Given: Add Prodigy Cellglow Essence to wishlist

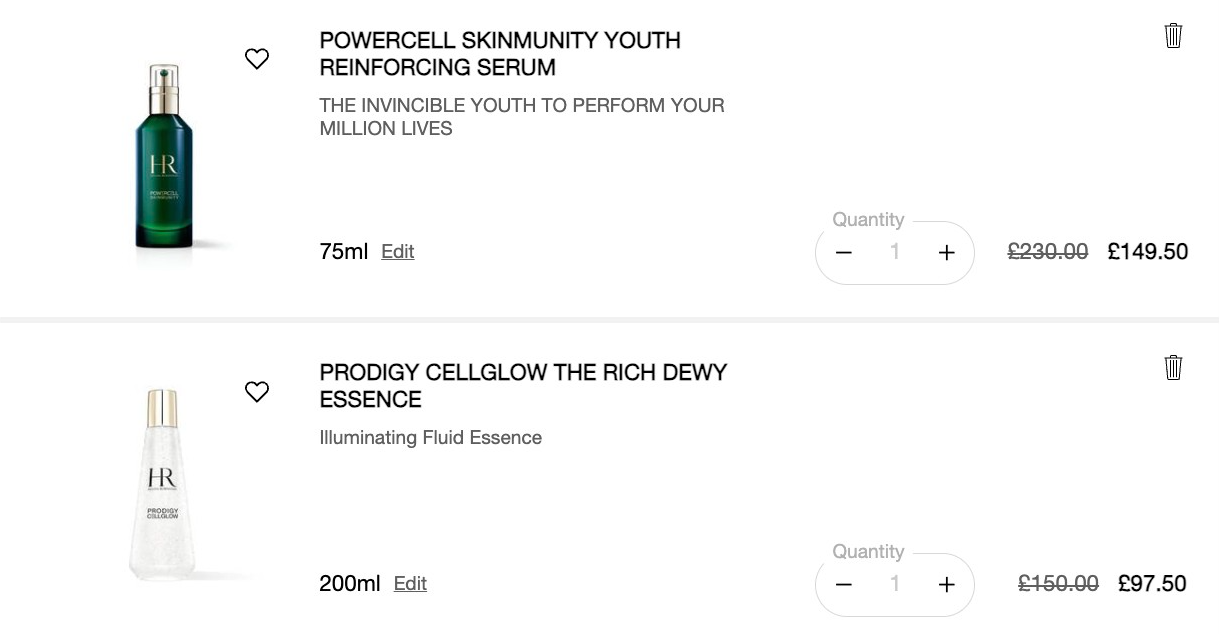Looking at the screenshot, I should coord(257,391).
